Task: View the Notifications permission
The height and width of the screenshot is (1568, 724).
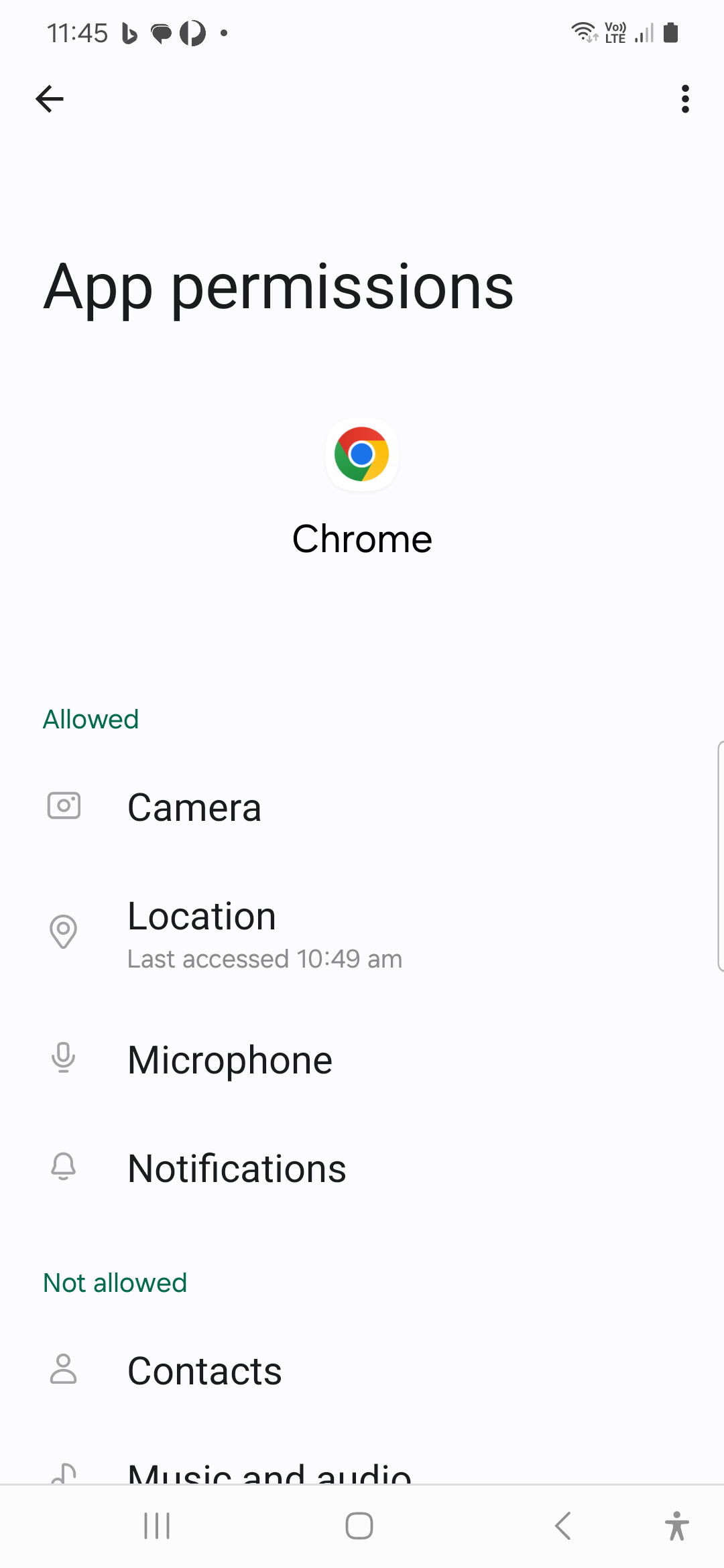Action: click(x=362, y=1168)
